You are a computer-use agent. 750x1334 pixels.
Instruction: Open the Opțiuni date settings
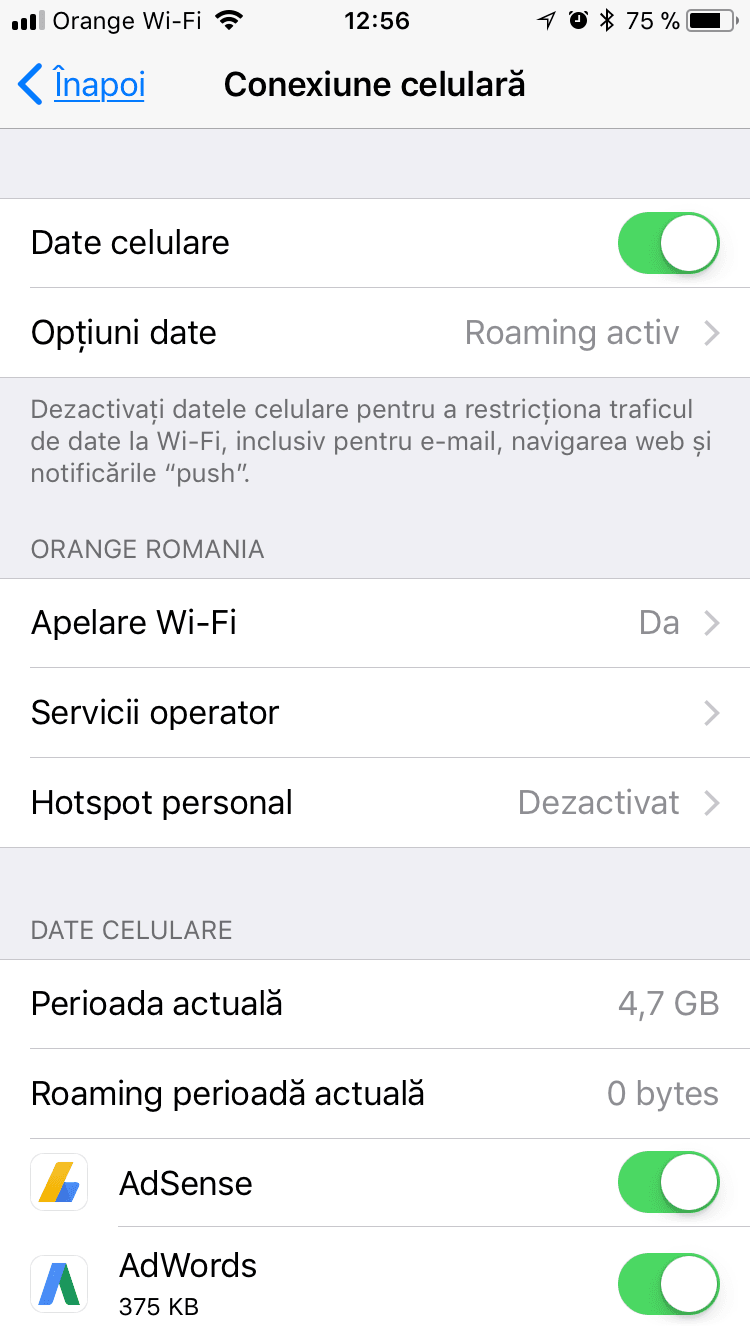coord(375,333)
